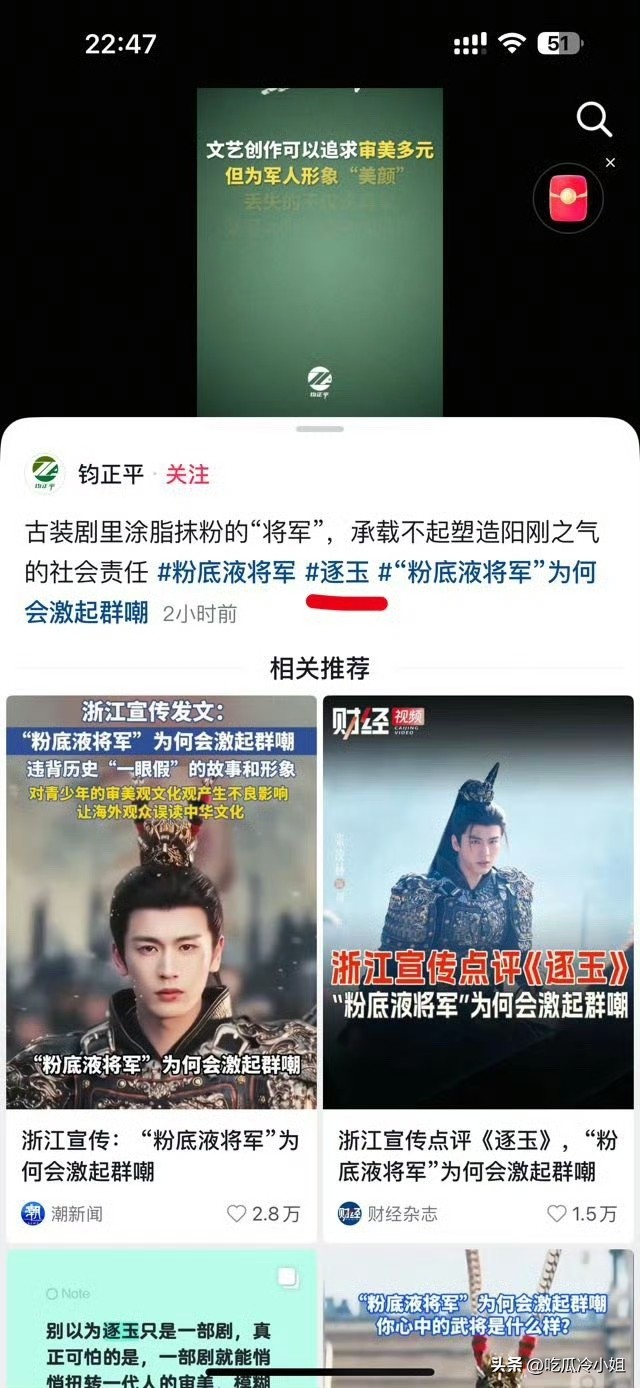
Task: Open the search magnifier icon
Action: (594, 120)
